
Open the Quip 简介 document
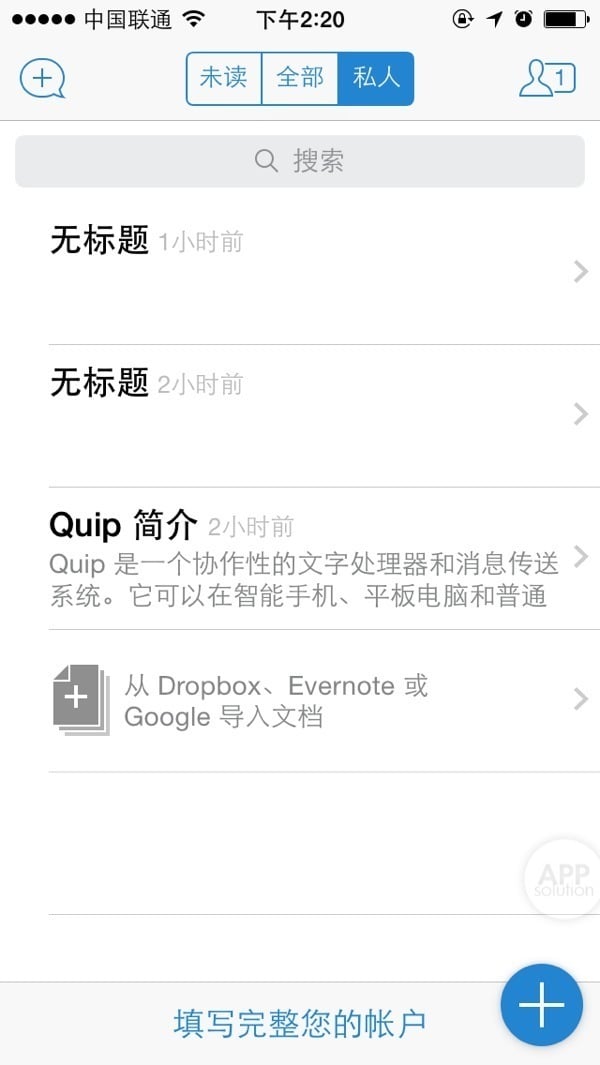(300, 558)
